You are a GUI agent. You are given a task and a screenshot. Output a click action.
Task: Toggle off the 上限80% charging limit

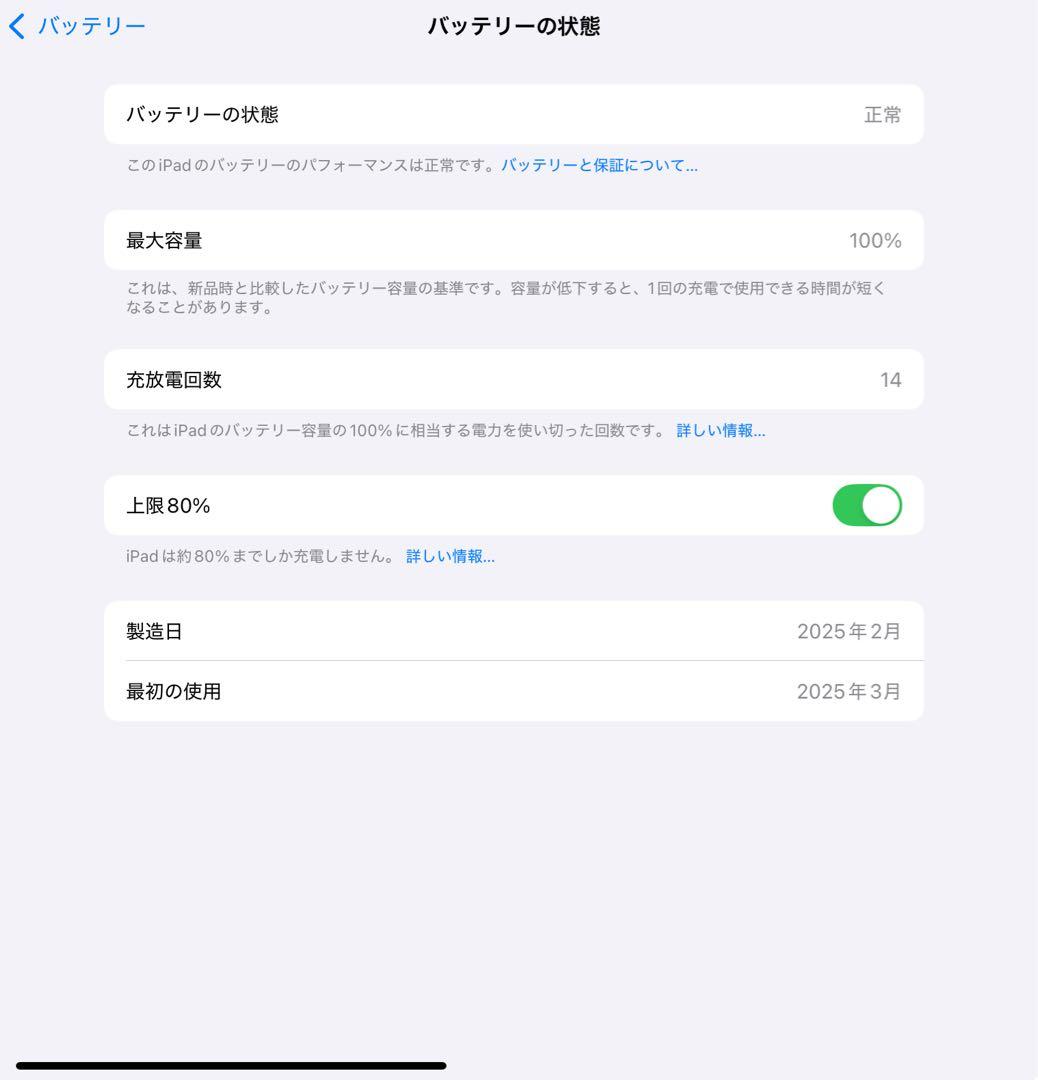pos(866,505)
